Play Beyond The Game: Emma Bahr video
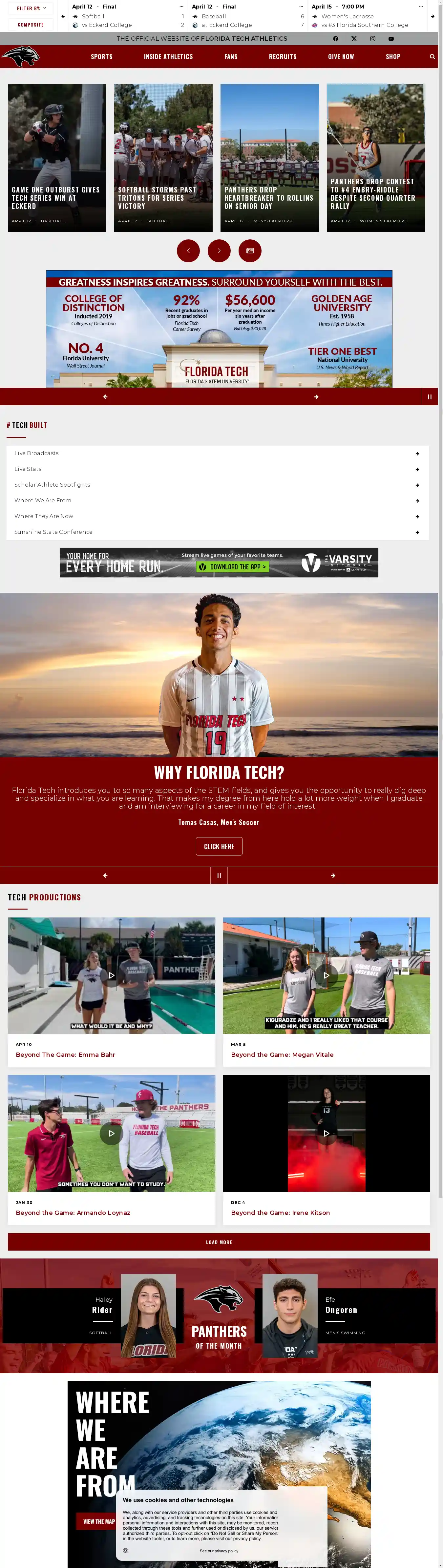Viewport: 443px width, 1568px height. tap(111, 975)
